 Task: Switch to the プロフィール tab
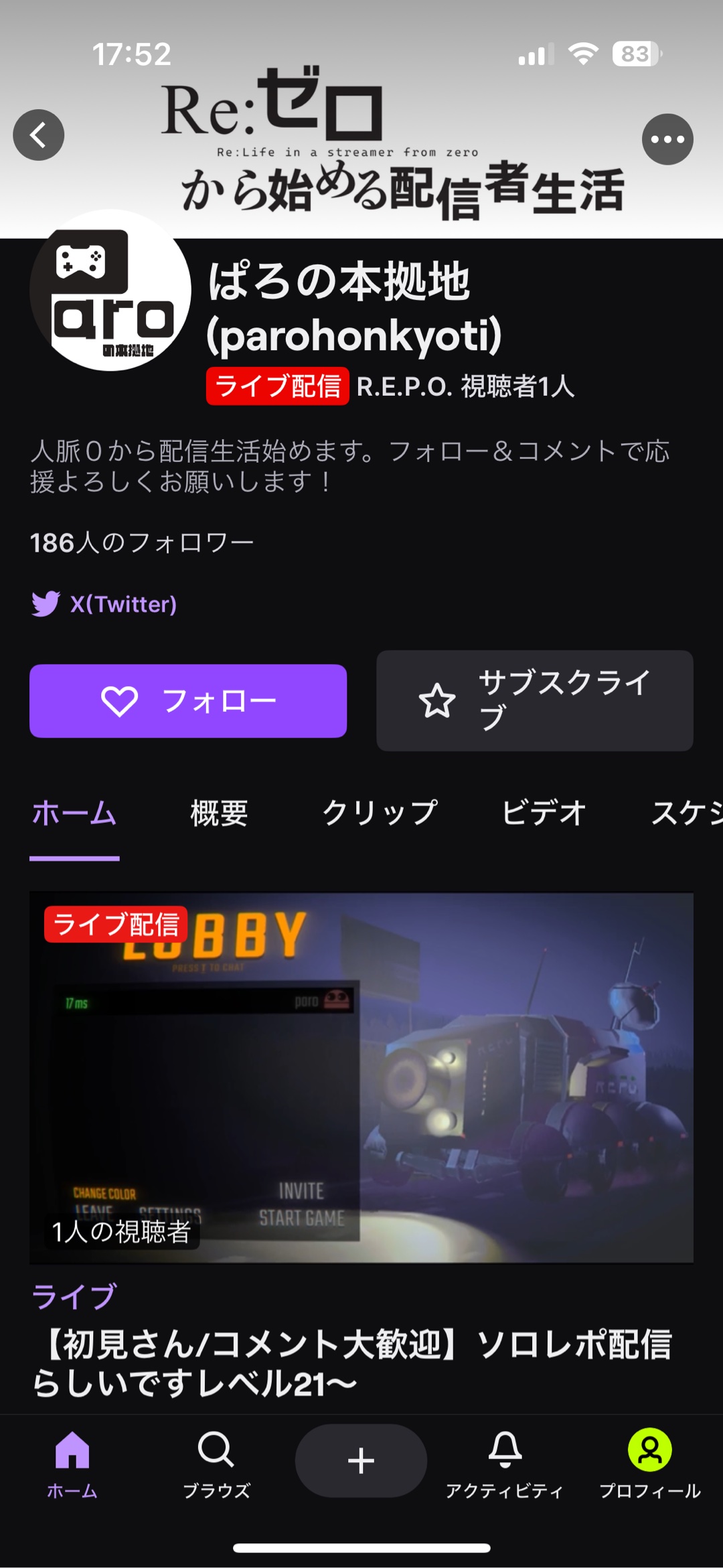(x=649, y=1464)
